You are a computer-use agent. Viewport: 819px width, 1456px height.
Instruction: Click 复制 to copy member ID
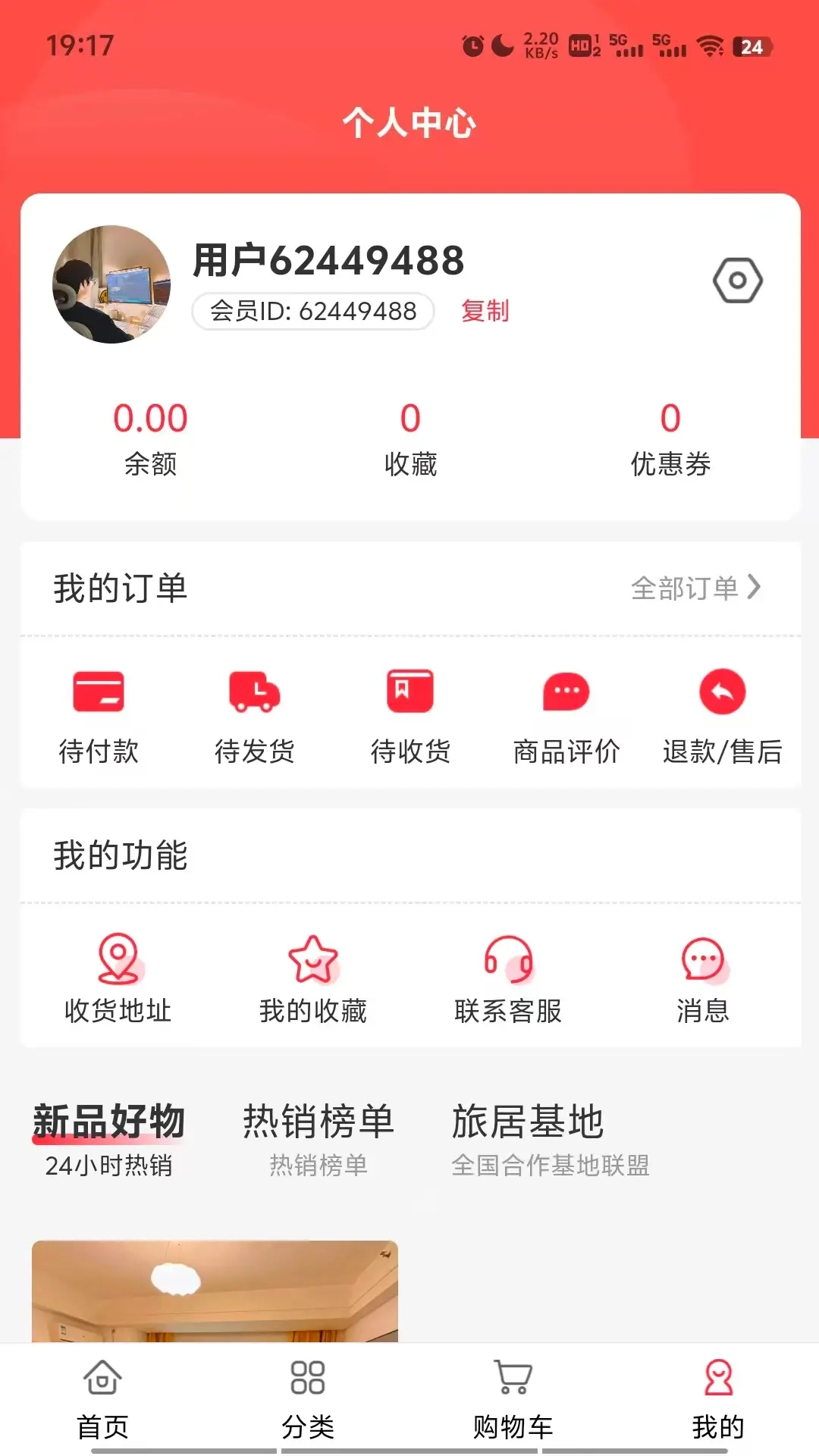pyautogui.click(x=485, y=311)
